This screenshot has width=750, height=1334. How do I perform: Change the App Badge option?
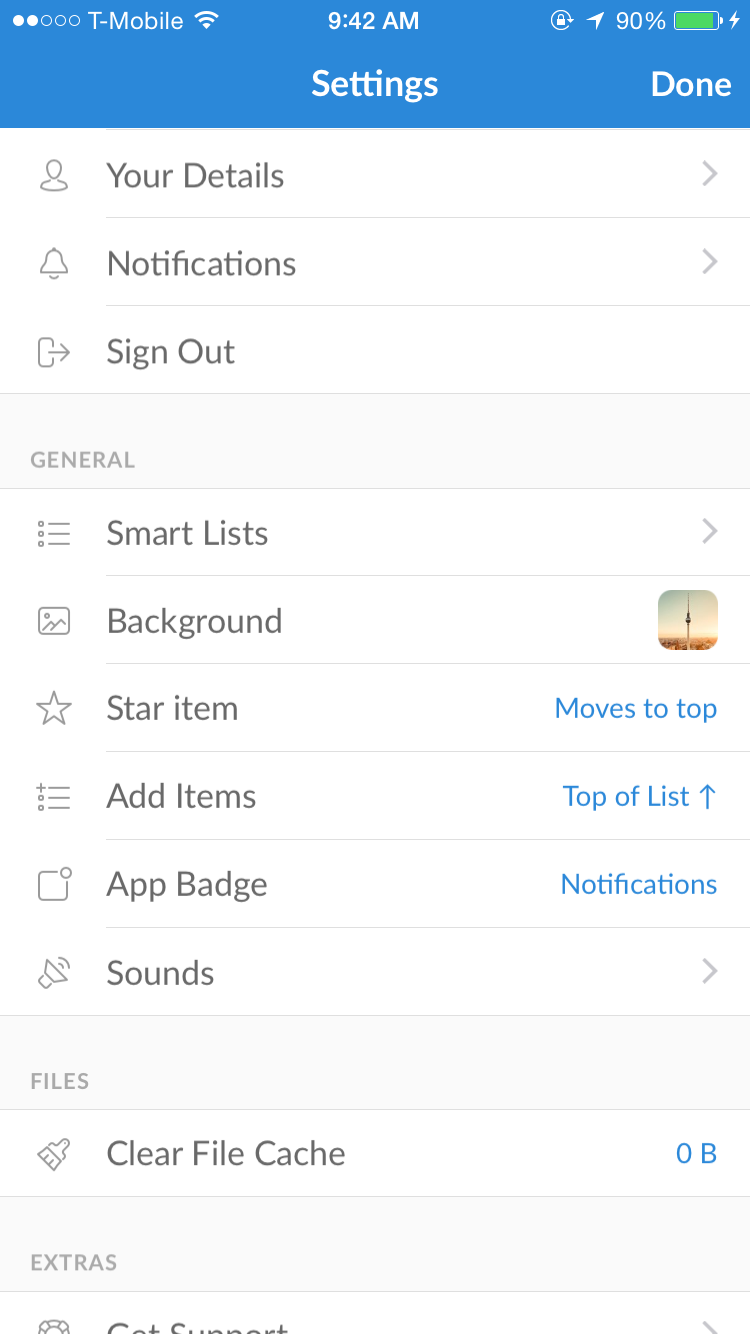(375, 884)
